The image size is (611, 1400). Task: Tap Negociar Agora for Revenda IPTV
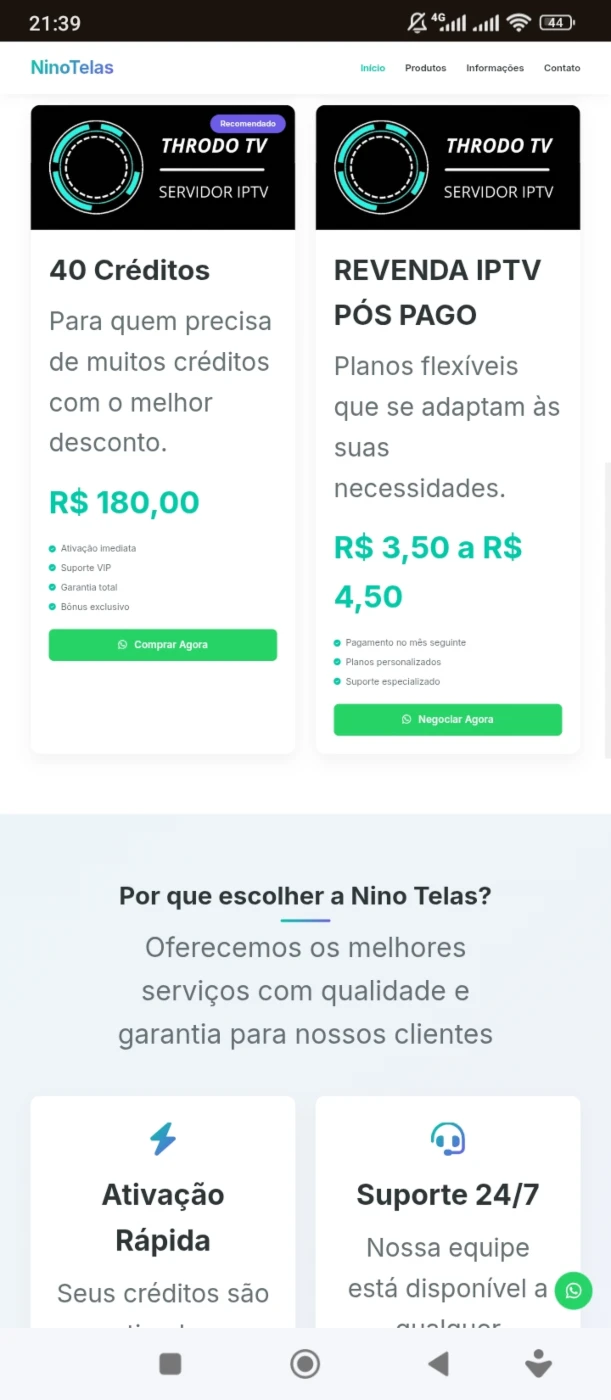[448, 719]
